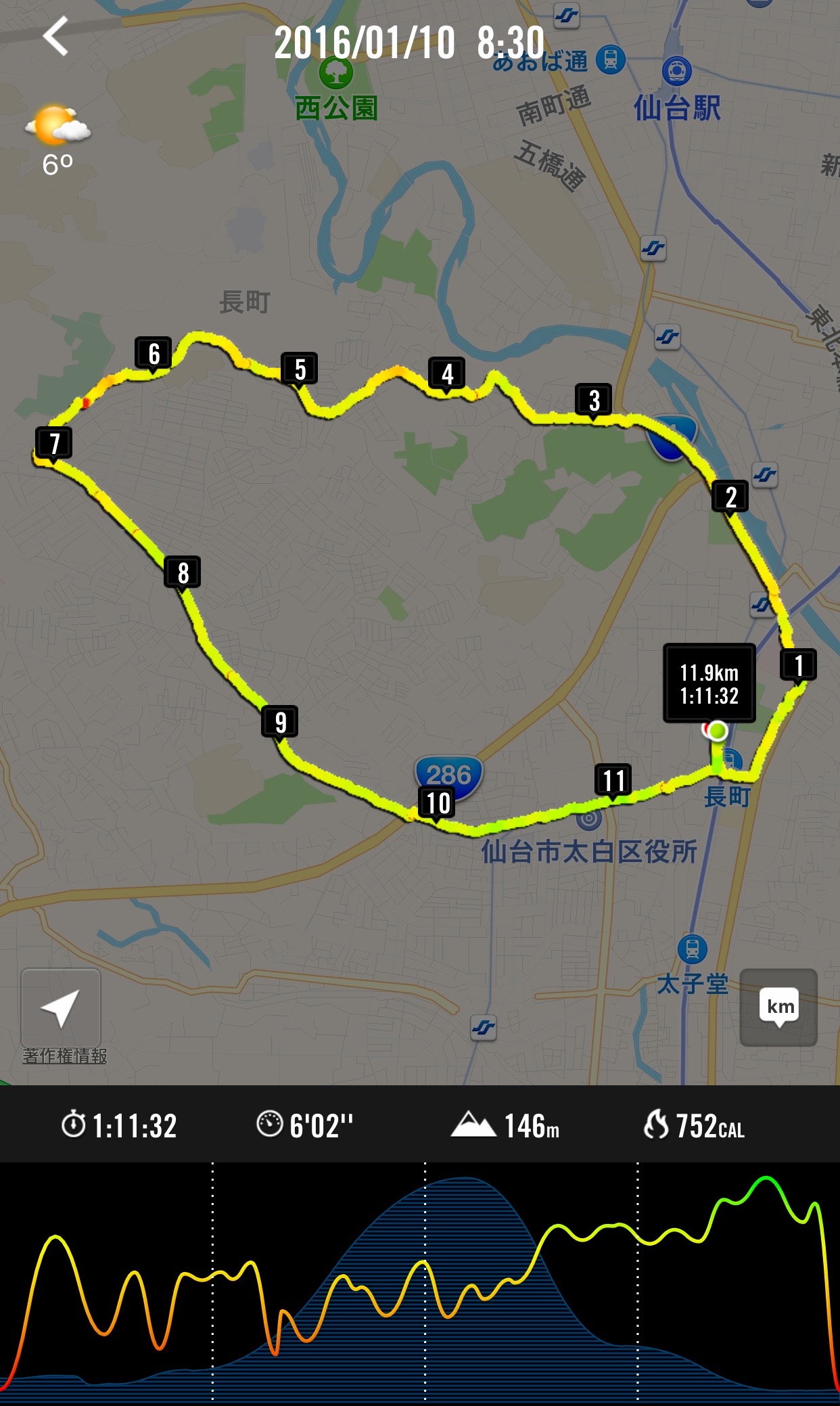
Task: Open the 著作権情報 copyright link
Action: 65,1056
